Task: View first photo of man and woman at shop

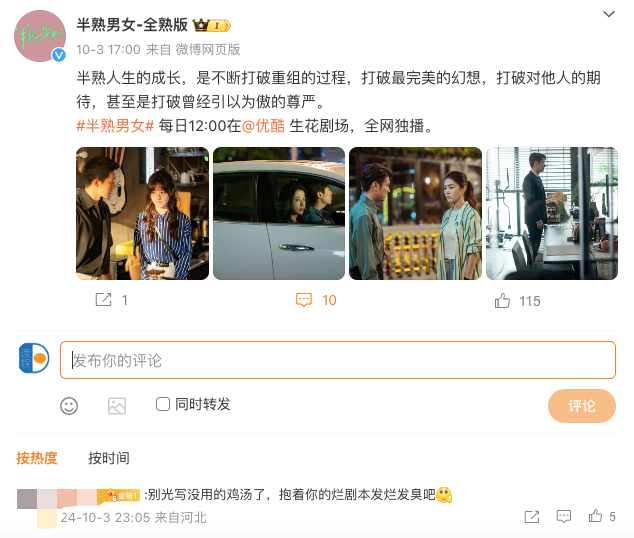Action: [x=142, y=213]
